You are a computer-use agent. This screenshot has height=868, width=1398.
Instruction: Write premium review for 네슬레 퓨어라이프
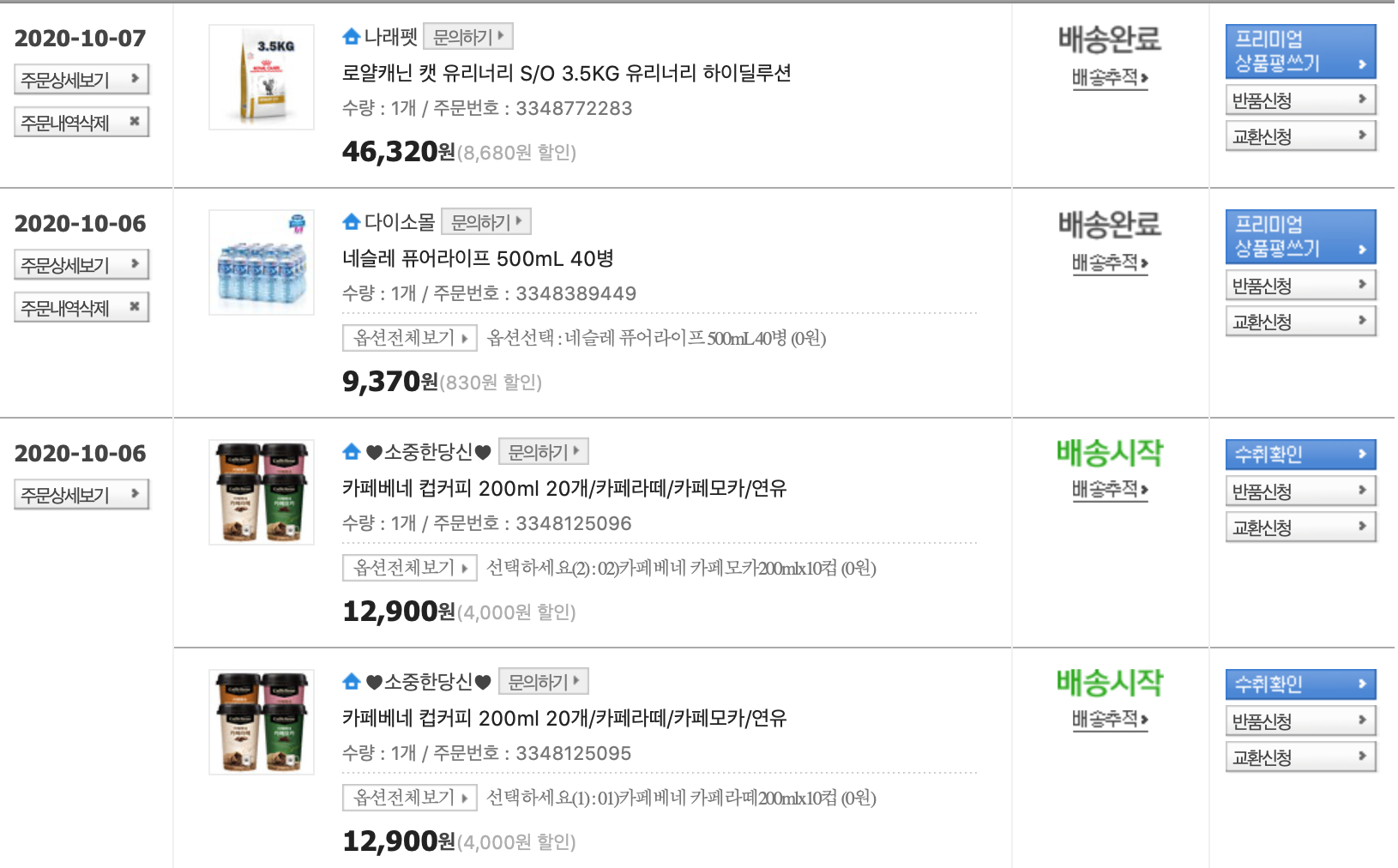(1299, 237)
